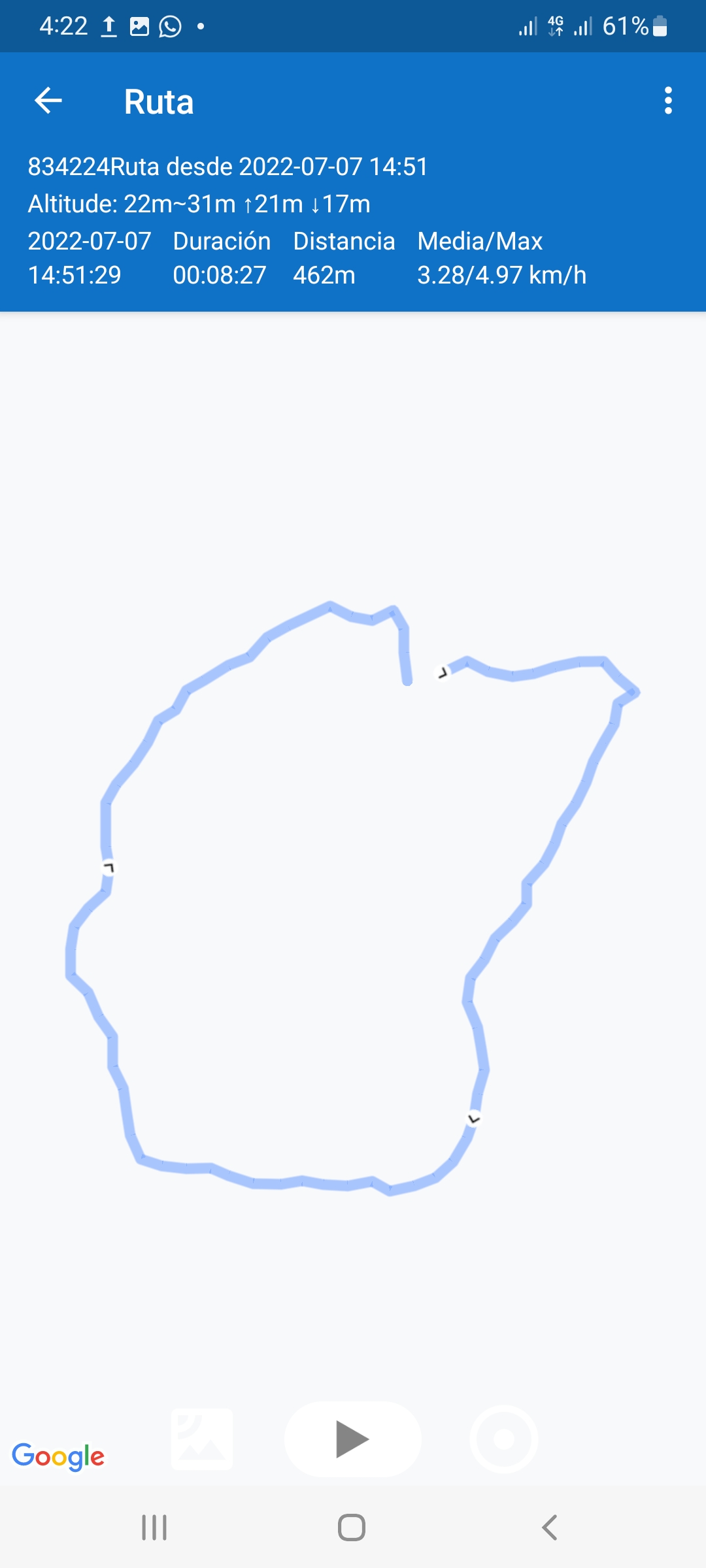Tap the map layer image icon

point(202,1439)
